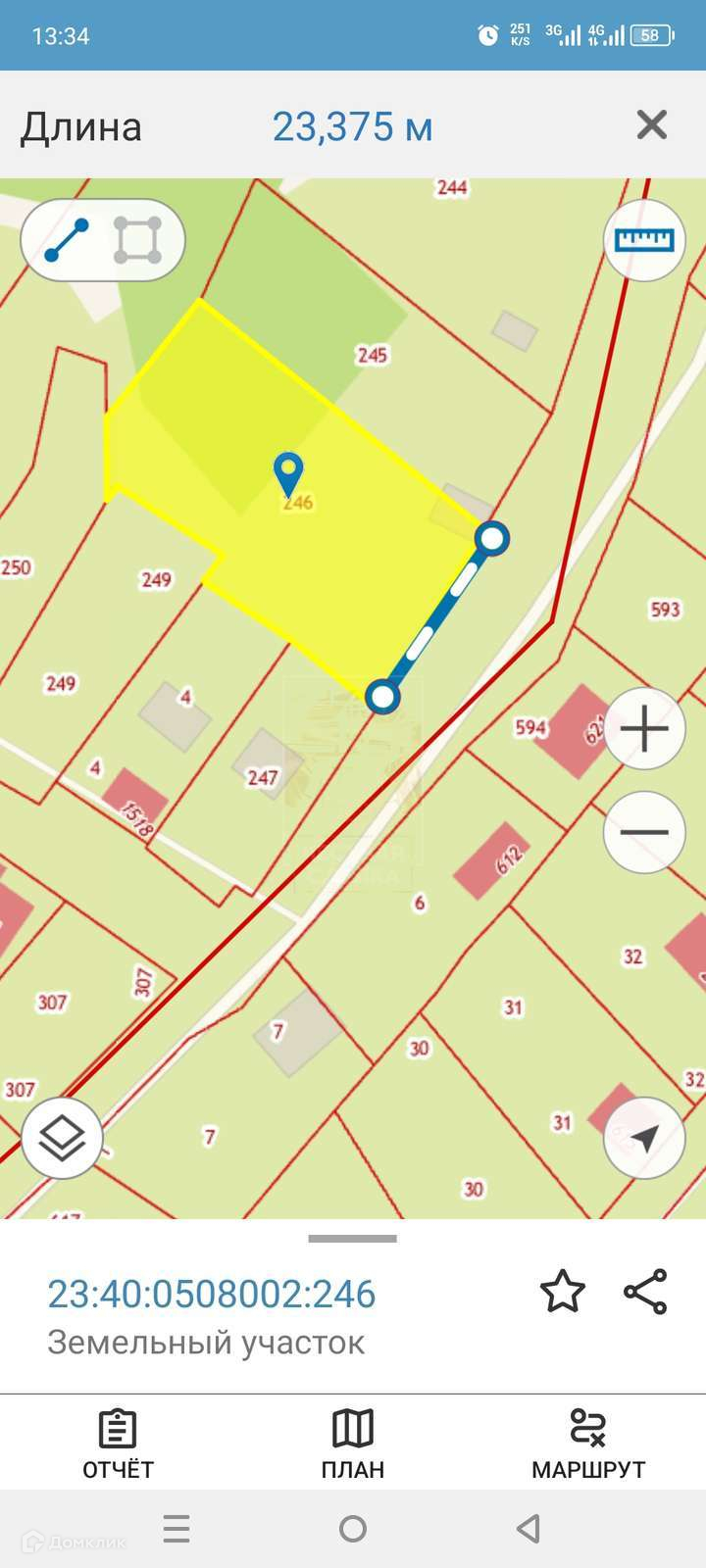Open the map layers selector
Screen dimensions: 706x1568
tap(62, 1138)
